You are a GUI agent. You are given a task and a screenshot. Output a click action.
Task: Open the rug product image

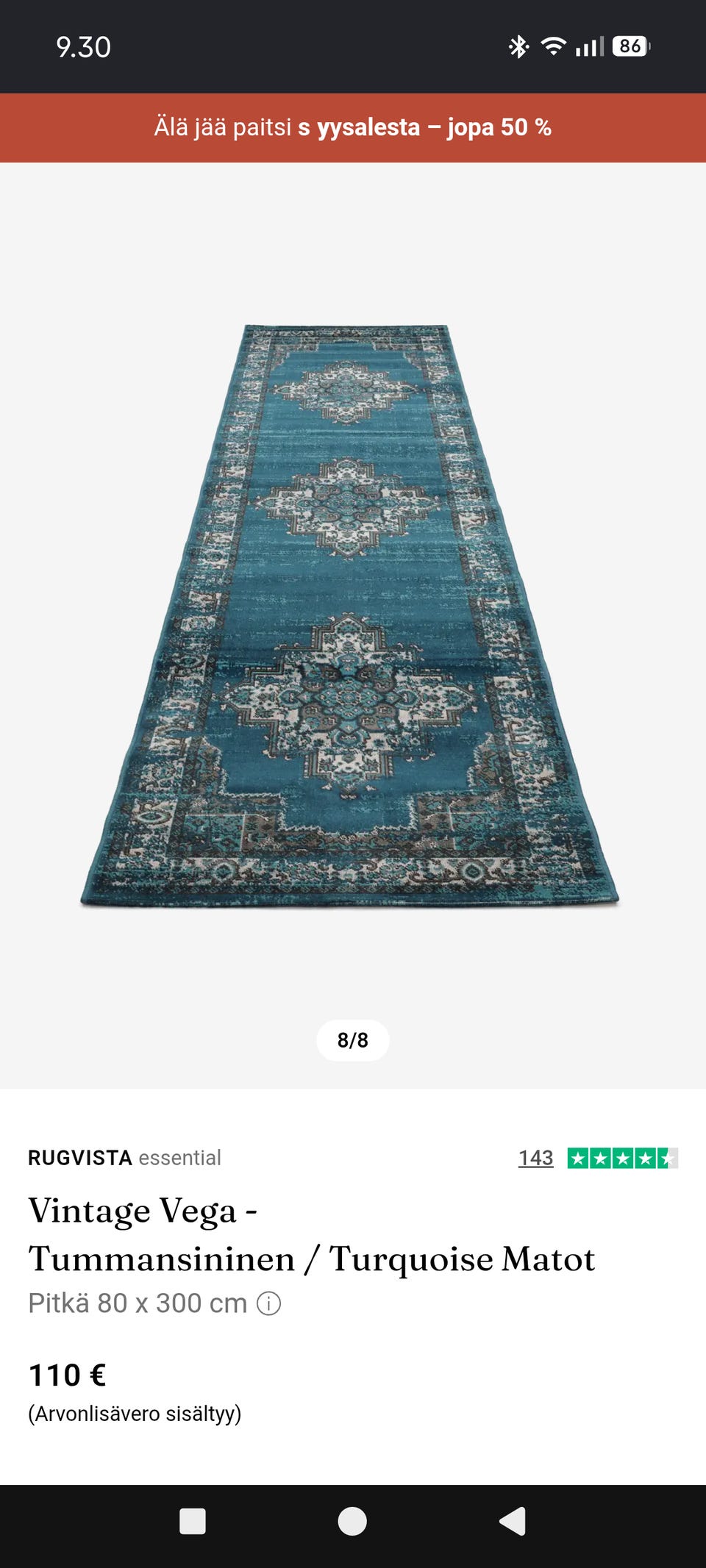tap(350, 615)
